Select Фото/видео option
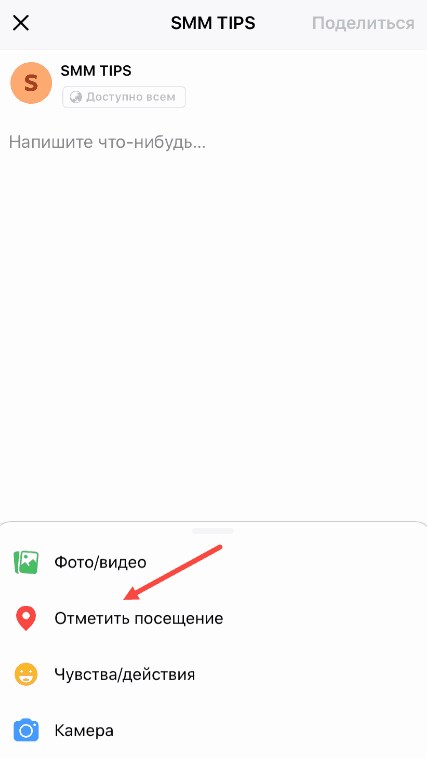The height and width of the screenshot is (759, 427). 214,562
